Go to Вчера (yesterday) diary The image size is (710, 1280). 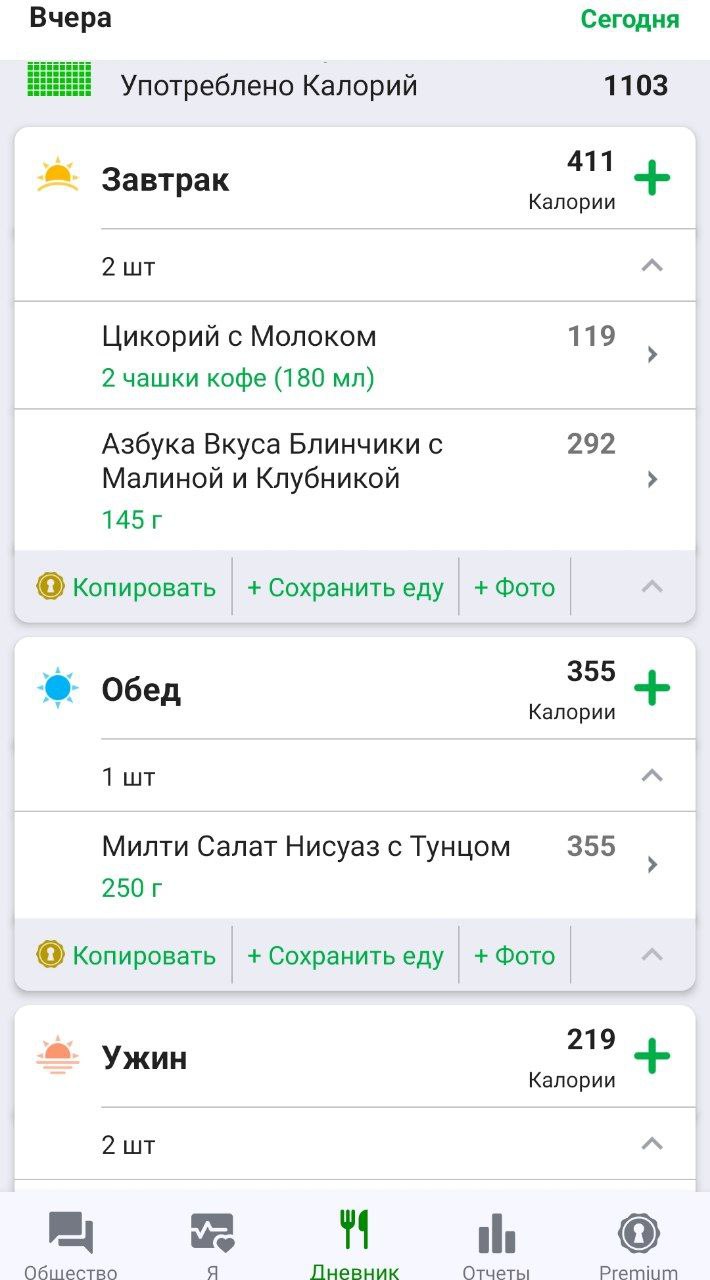[70, 18]
